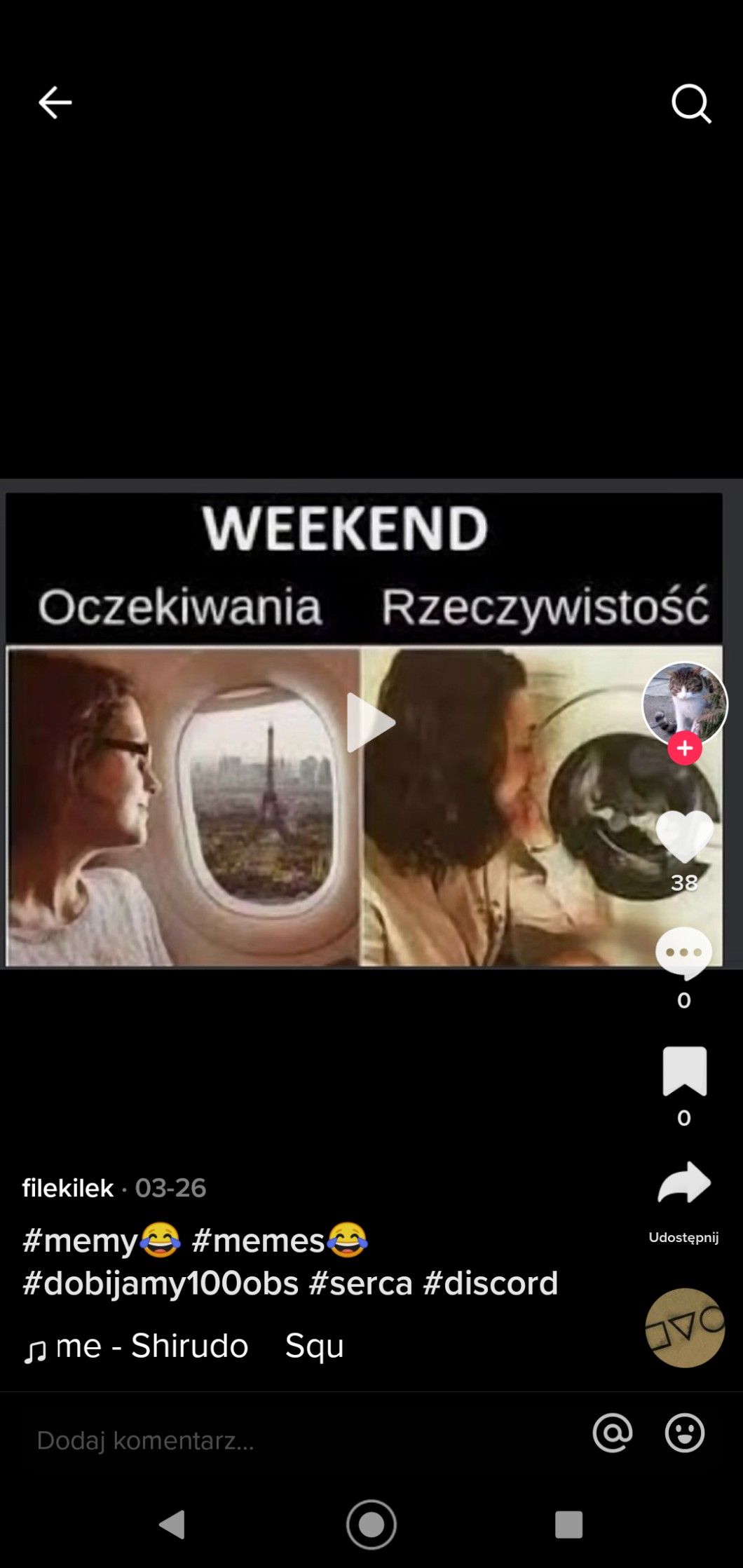Open the #serca hashtag
743x1568 pixels.
[x=360, y=1283]
